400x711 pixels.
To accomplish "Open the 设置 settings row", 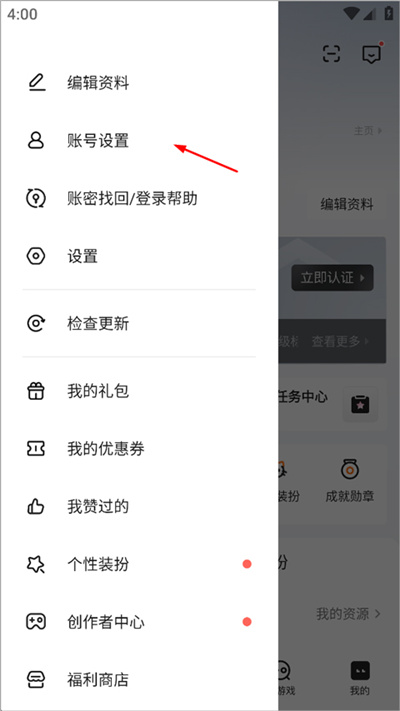I will [139, 256].
